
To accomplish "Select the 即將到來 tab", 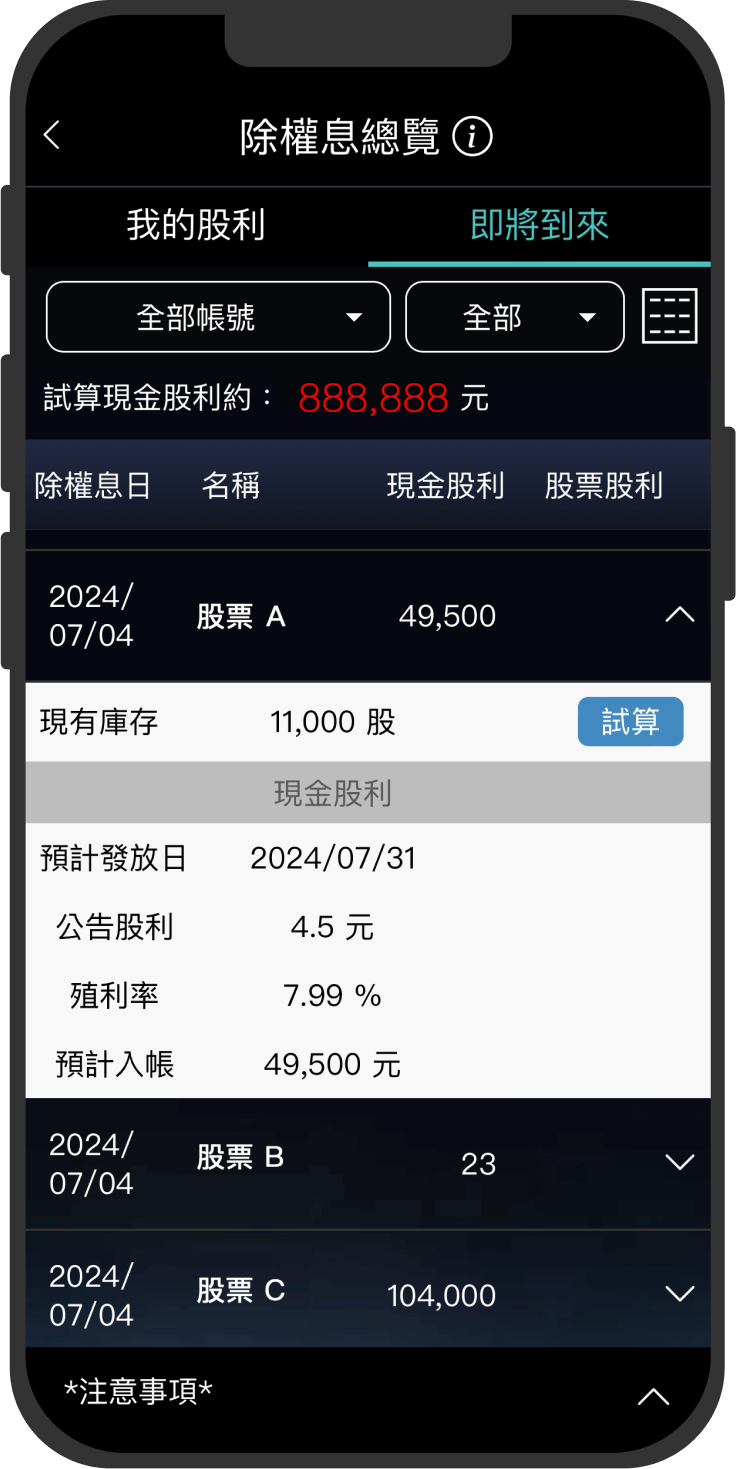I will [x=540, y=225].
